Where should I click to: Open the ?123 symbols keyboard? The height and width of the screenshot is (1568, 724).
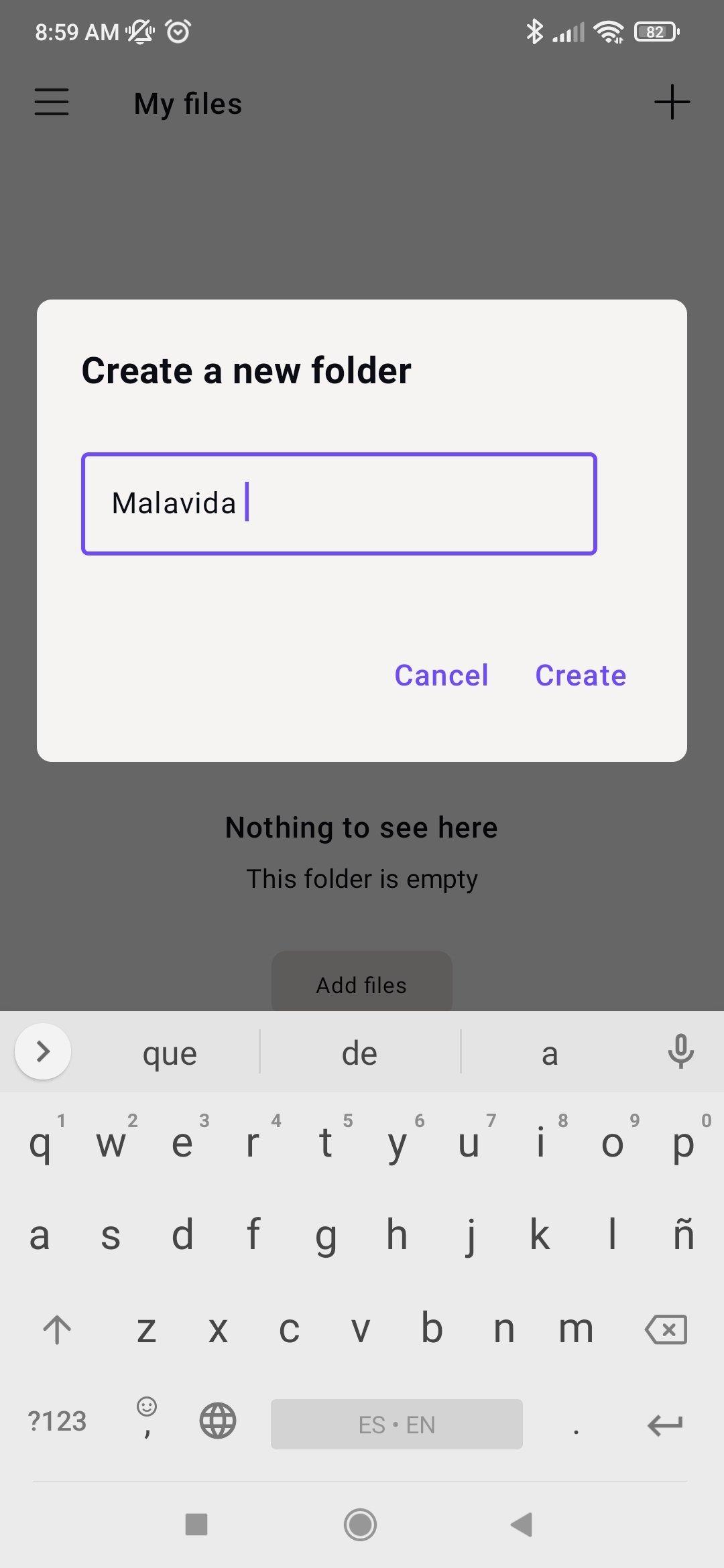[57, 1421]
